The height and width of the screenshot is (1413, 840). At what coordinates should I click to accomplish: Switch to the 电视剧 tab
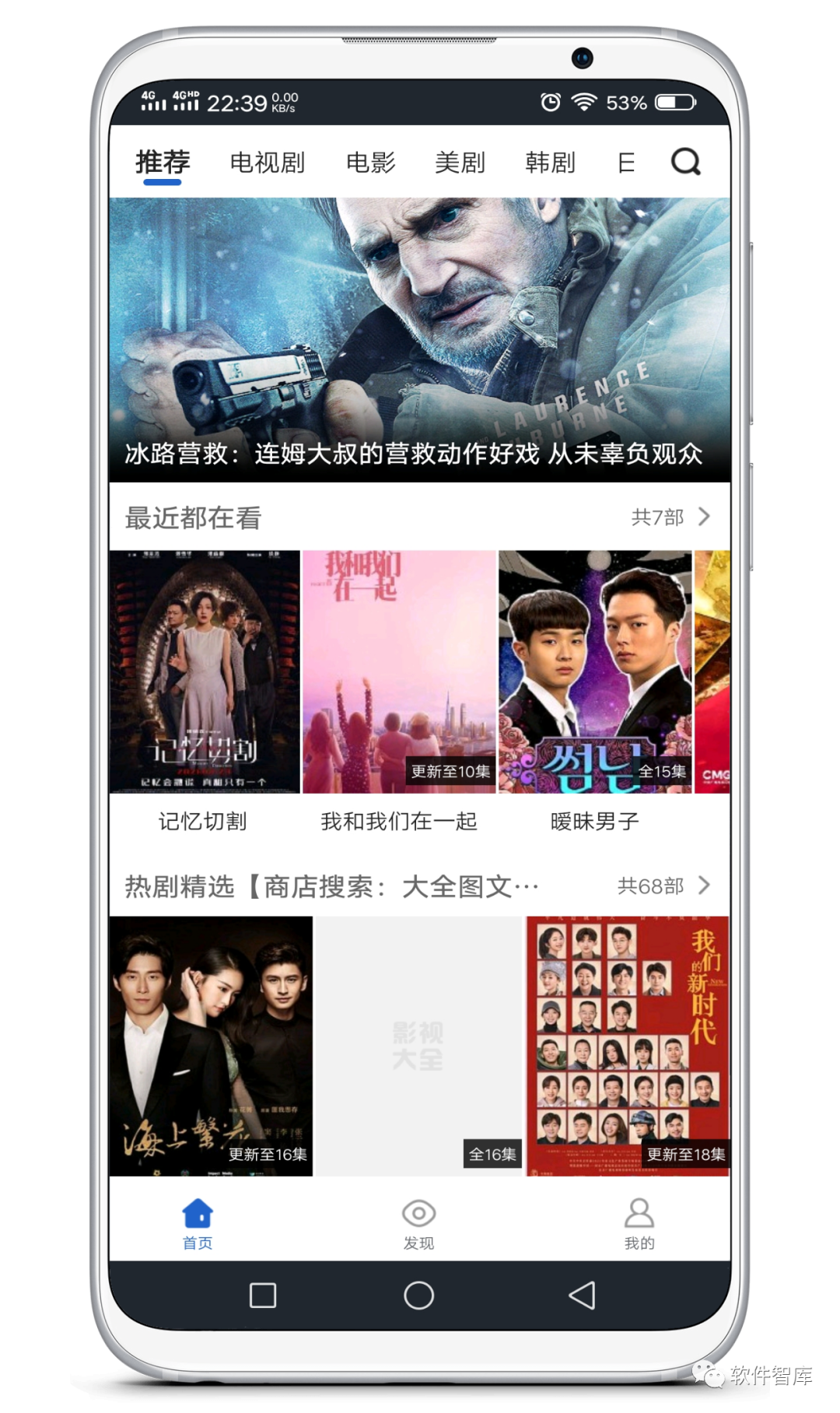pos(267,163)
